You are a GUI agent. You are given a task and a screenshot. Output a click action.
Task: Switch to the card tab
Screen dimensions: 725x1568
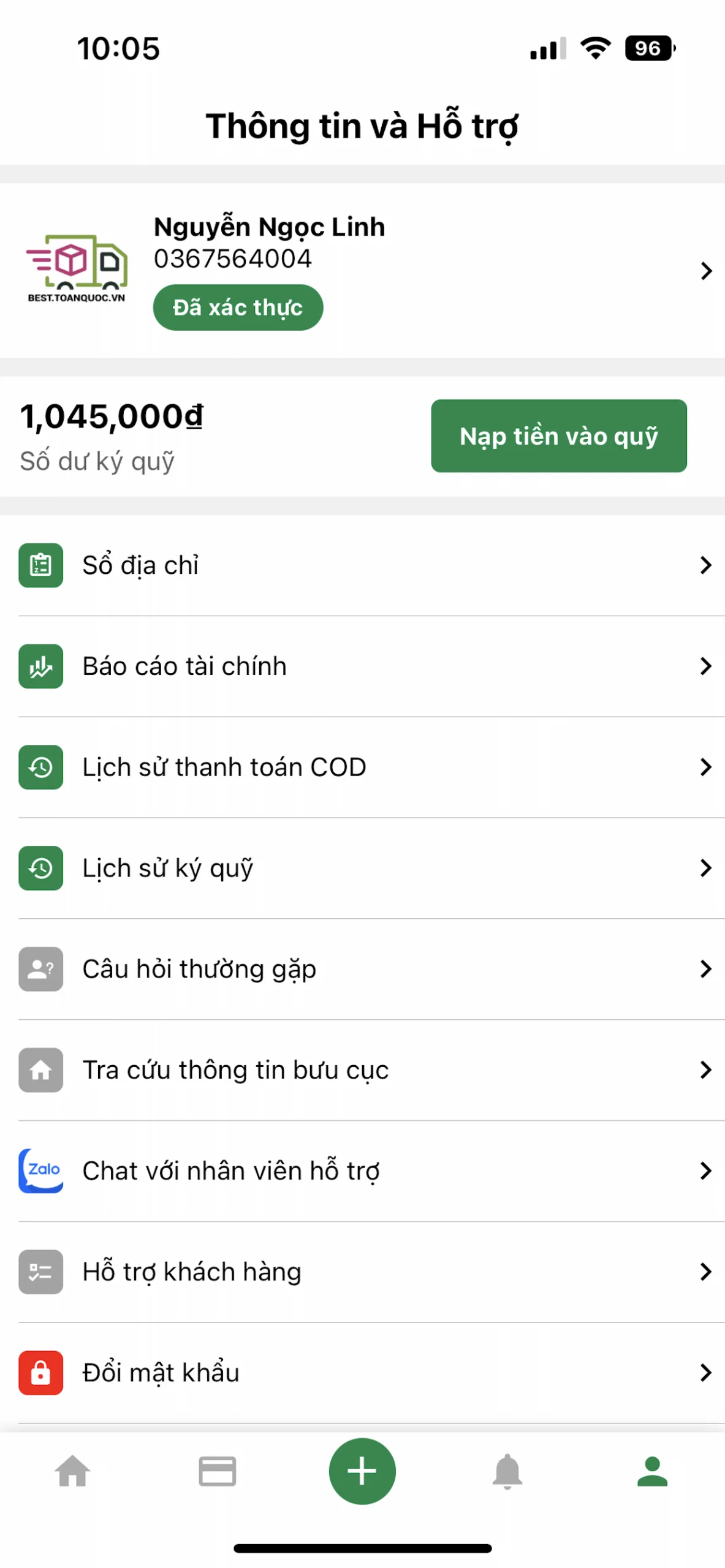coord(217,1471)
